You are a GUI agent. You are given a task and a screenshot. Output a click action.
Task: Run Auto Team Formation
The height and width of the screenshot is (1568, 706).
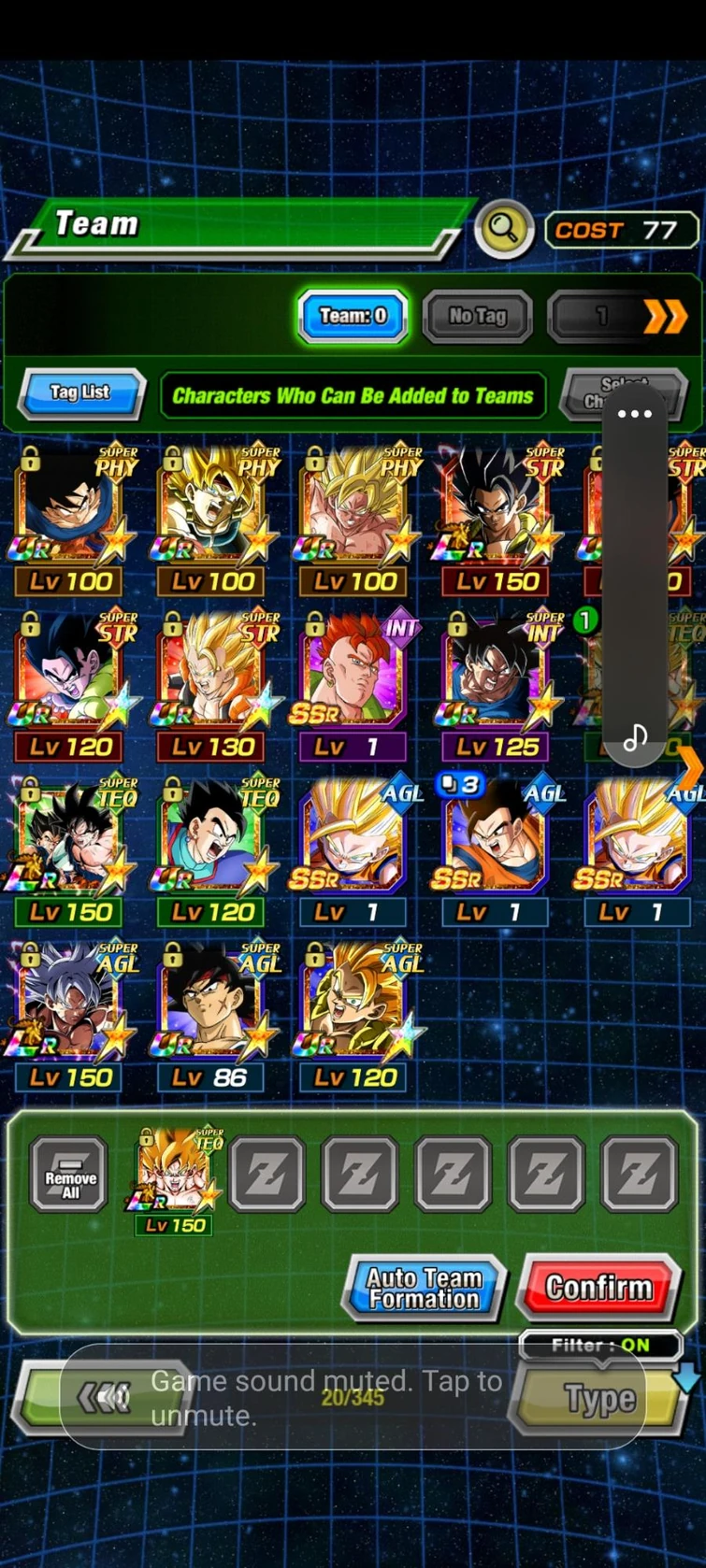(424, 1289)
